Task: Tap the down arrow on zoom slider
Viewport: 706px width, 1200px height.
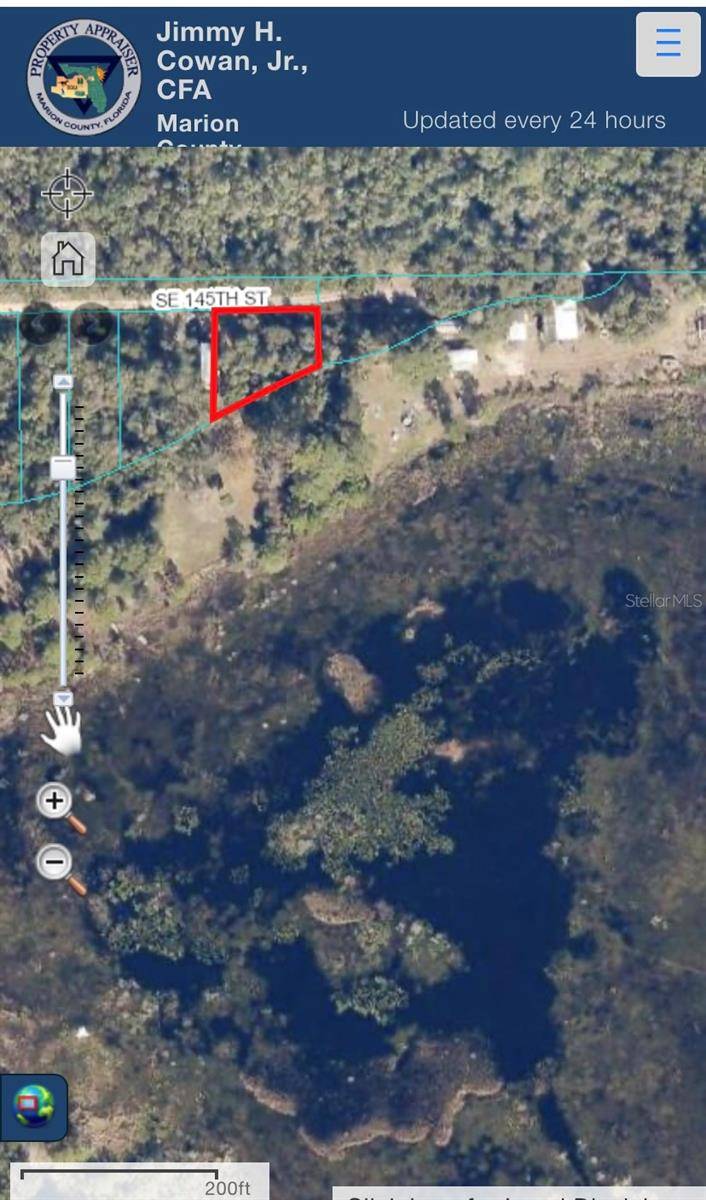Action: coord(63,698)
